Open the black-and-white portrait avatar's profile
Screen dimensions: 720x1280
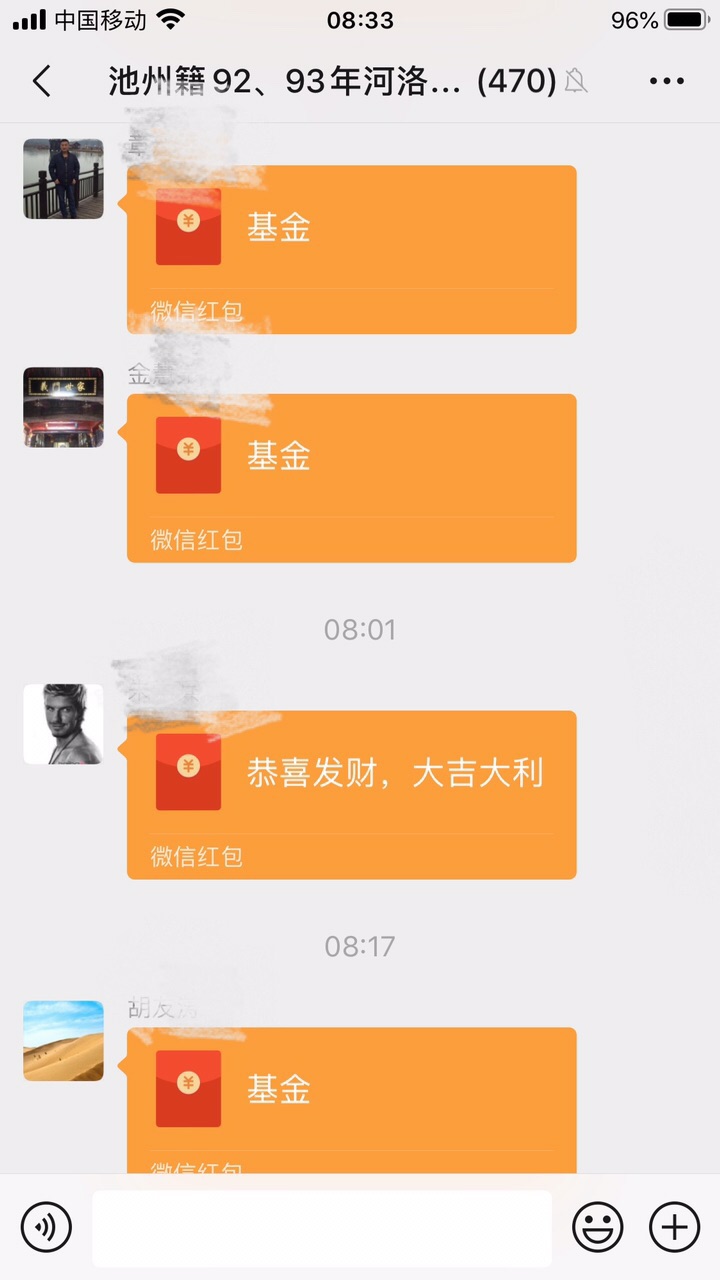coord(63,724)
